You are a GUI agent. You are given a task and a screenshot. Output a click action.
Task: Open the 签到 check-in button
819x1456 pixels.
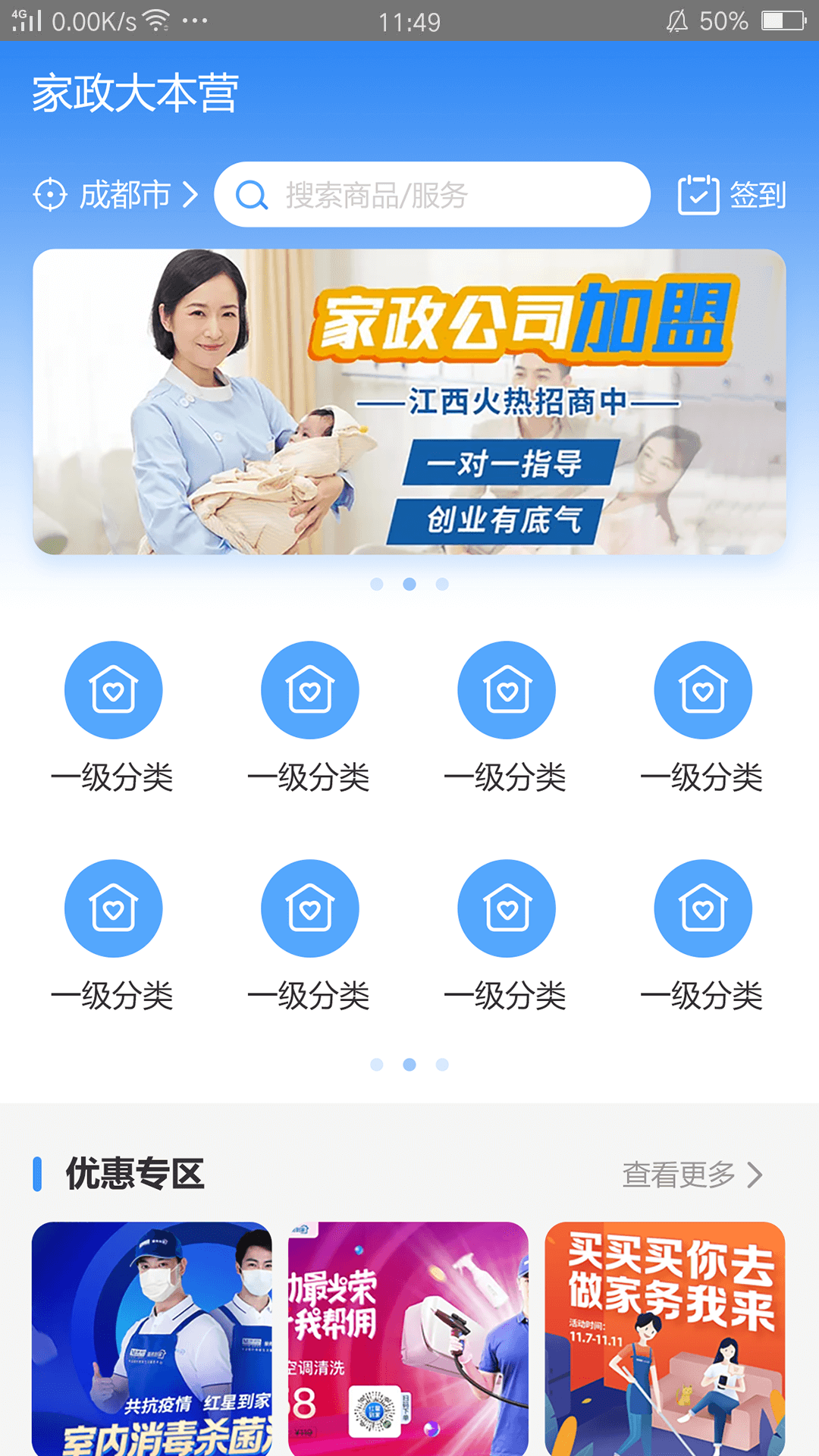point(731,195)
